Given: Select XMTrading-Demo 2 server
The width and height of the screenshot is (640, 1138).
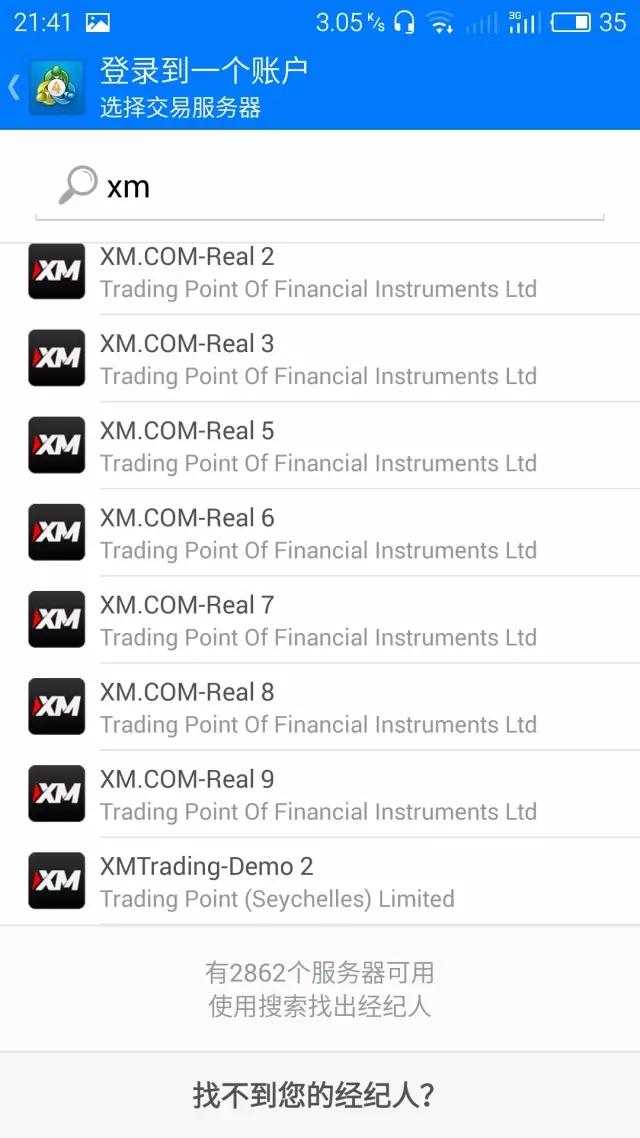Looking at the screenshot, I should coord(318,881).
